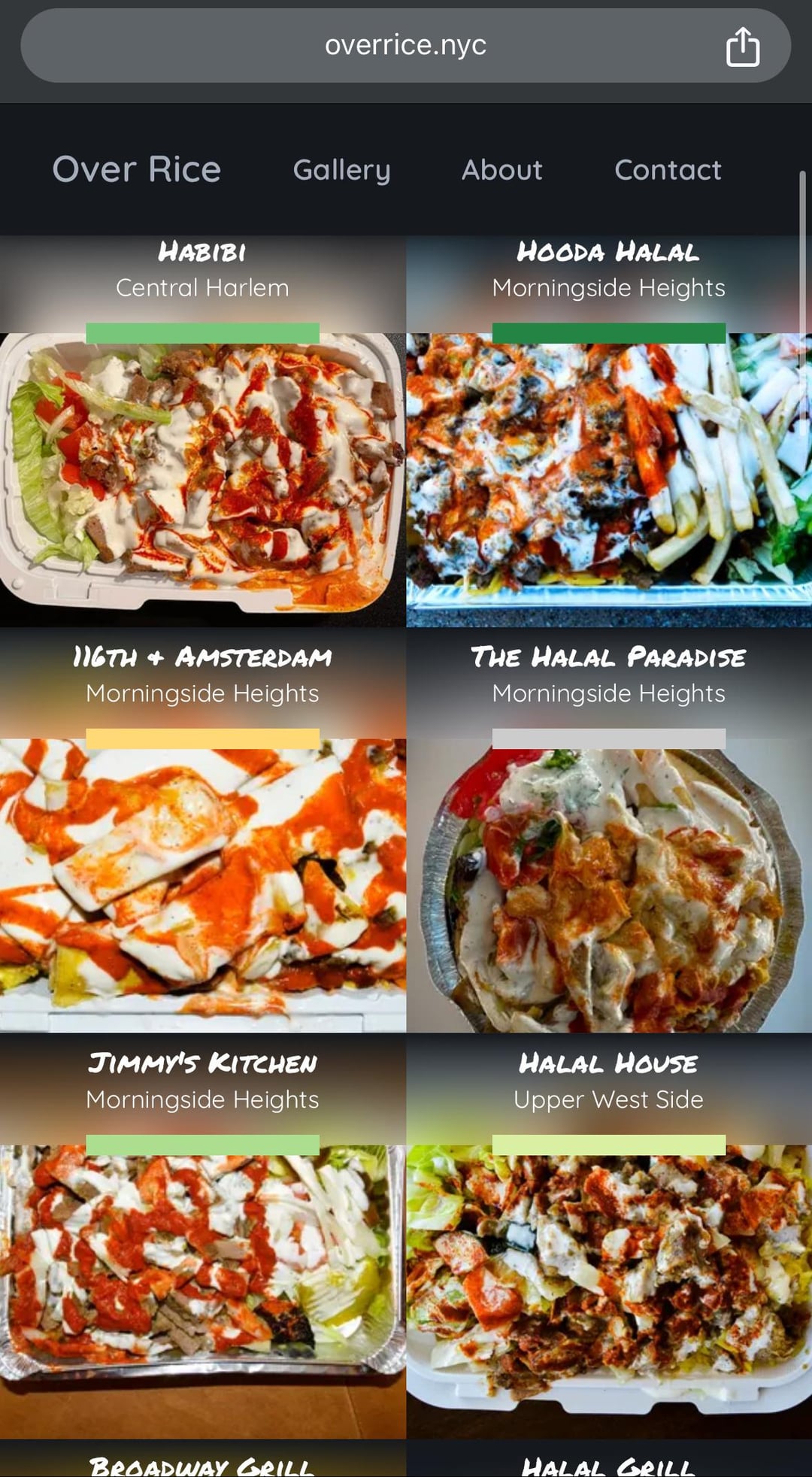Select The Halal Paradise card
Screen dimensions: 812x1477
(x=609, y=872)
